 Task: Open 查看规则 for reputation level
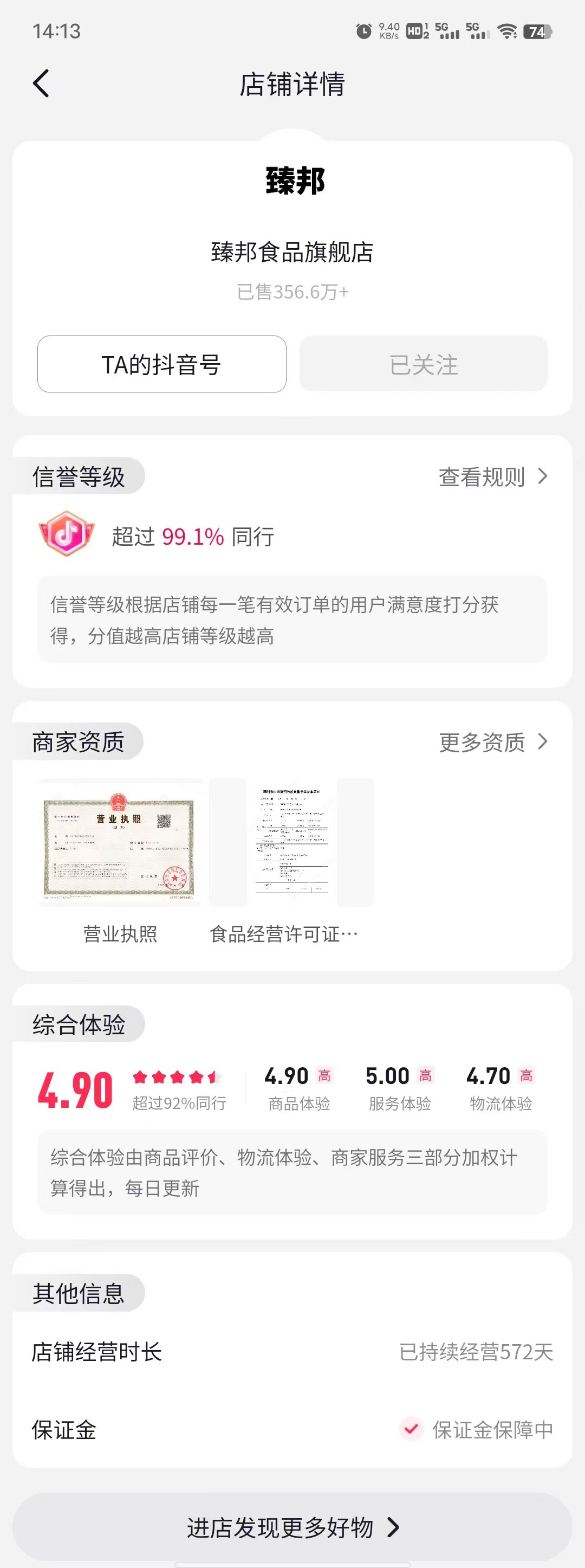(492, 476)
